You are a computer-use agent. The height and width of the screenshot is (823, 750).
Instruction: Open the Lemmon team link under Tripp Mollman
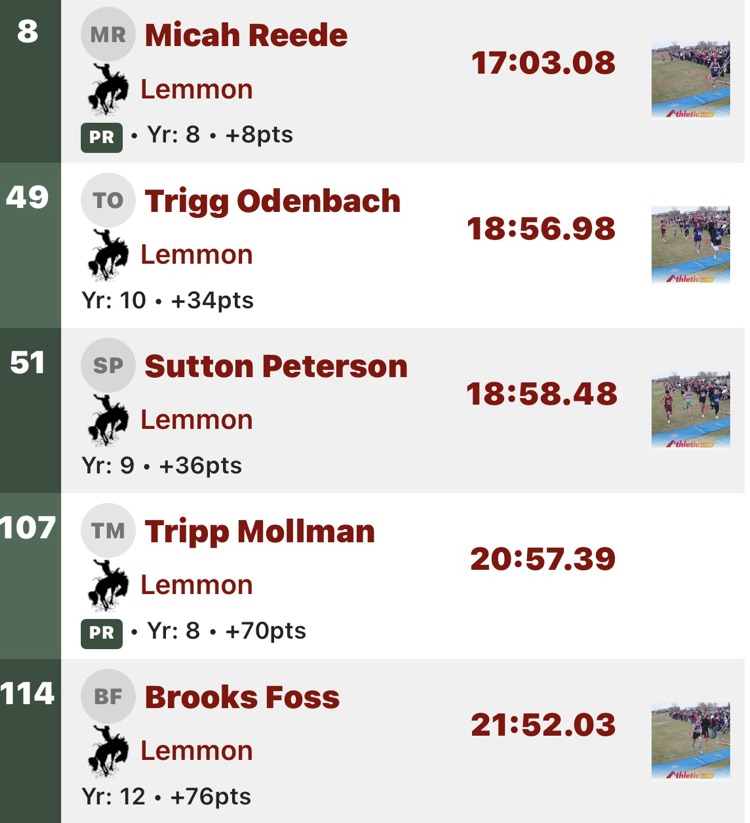coord(196,585)
